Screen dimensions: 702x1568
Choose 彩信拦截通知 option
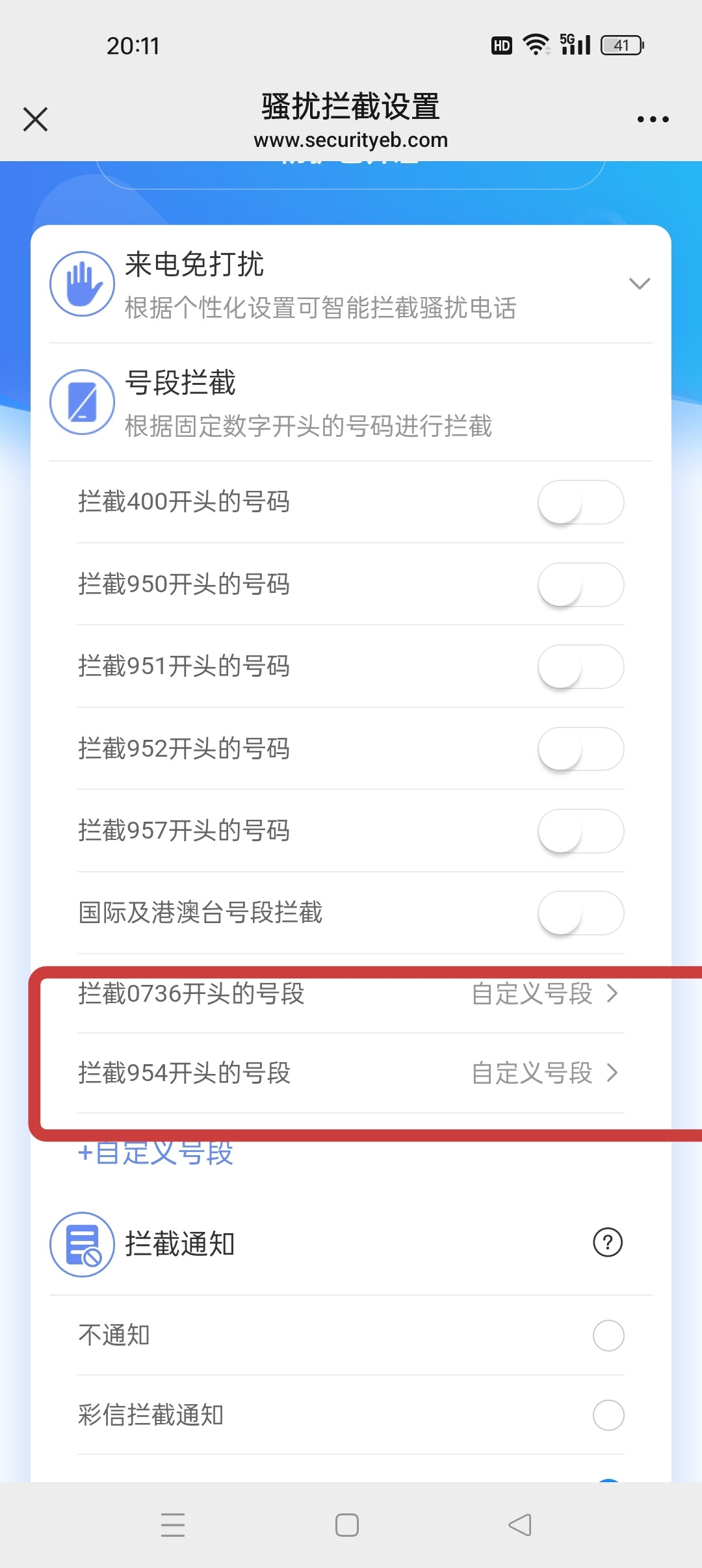608,1415
